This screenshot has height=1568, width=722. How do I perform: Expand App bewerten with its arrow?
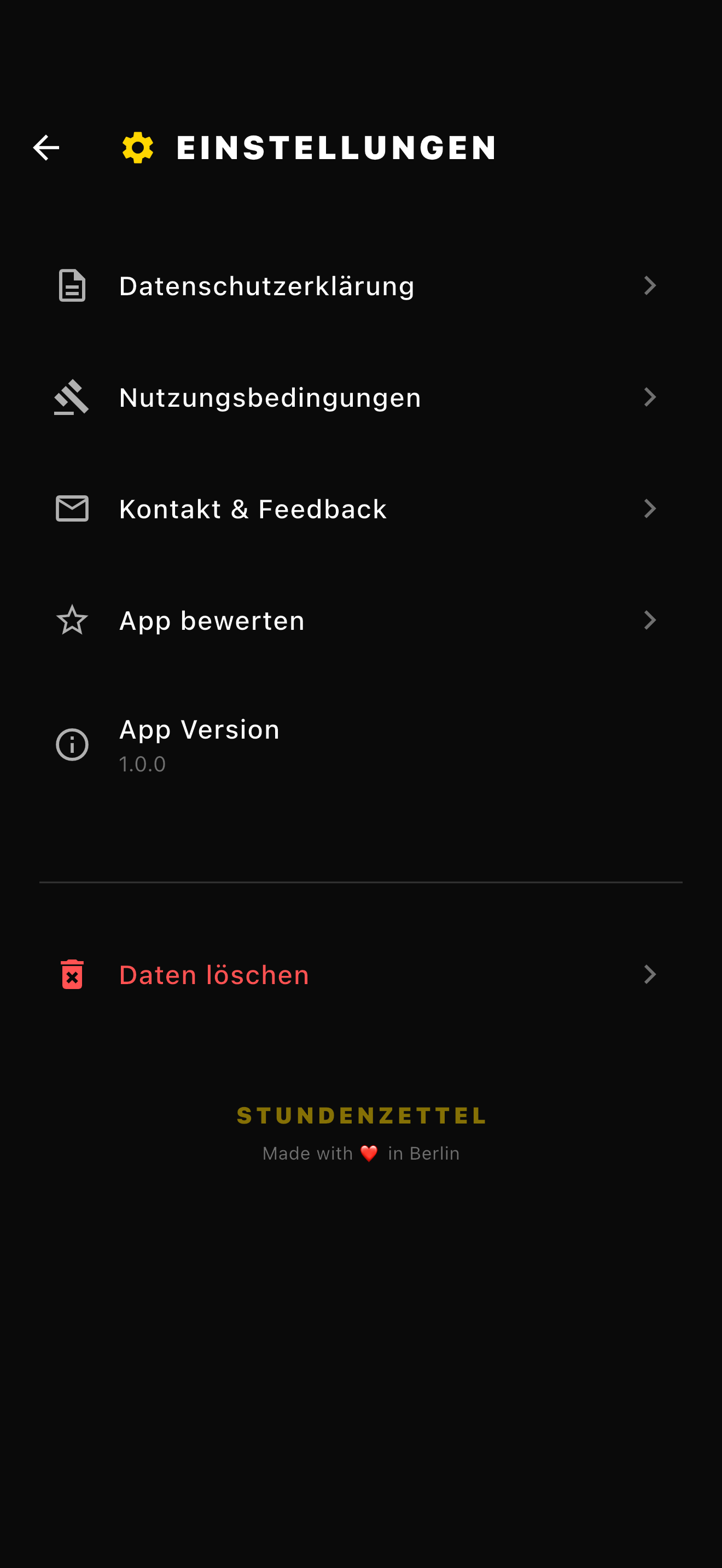coord(651,619)
